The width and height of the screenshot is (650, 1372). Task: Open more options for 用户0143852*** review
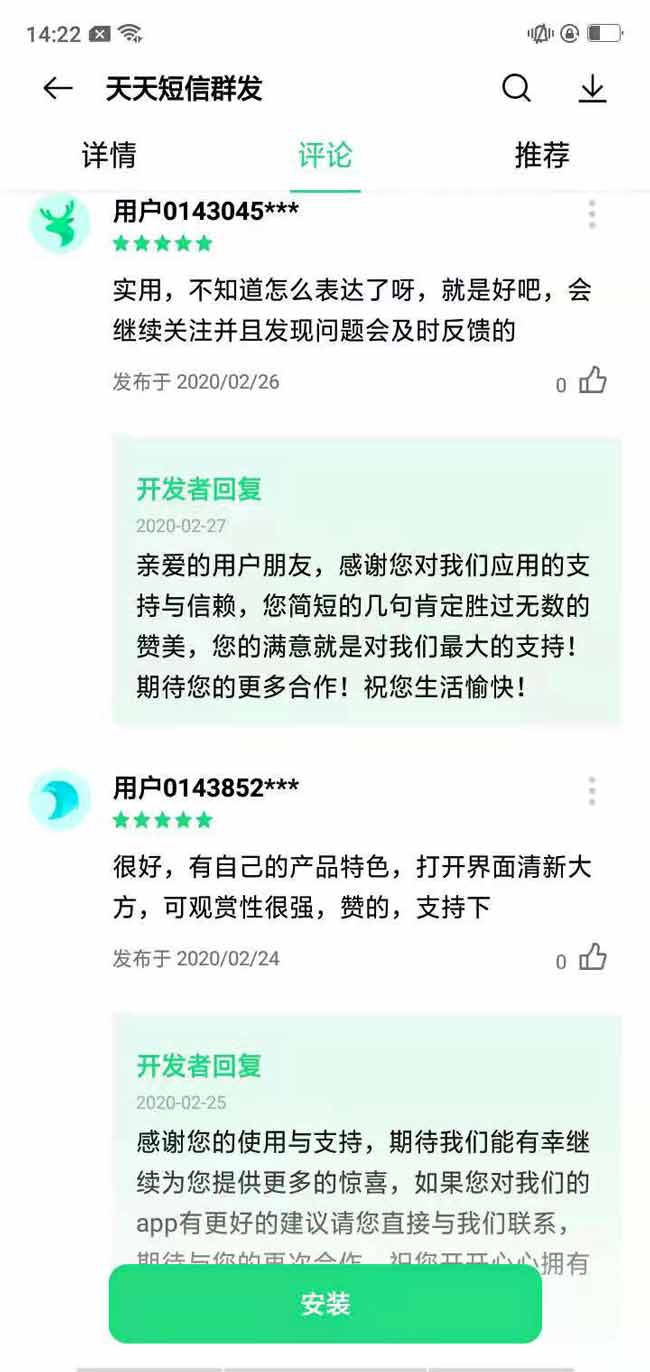tap(592, 791)
